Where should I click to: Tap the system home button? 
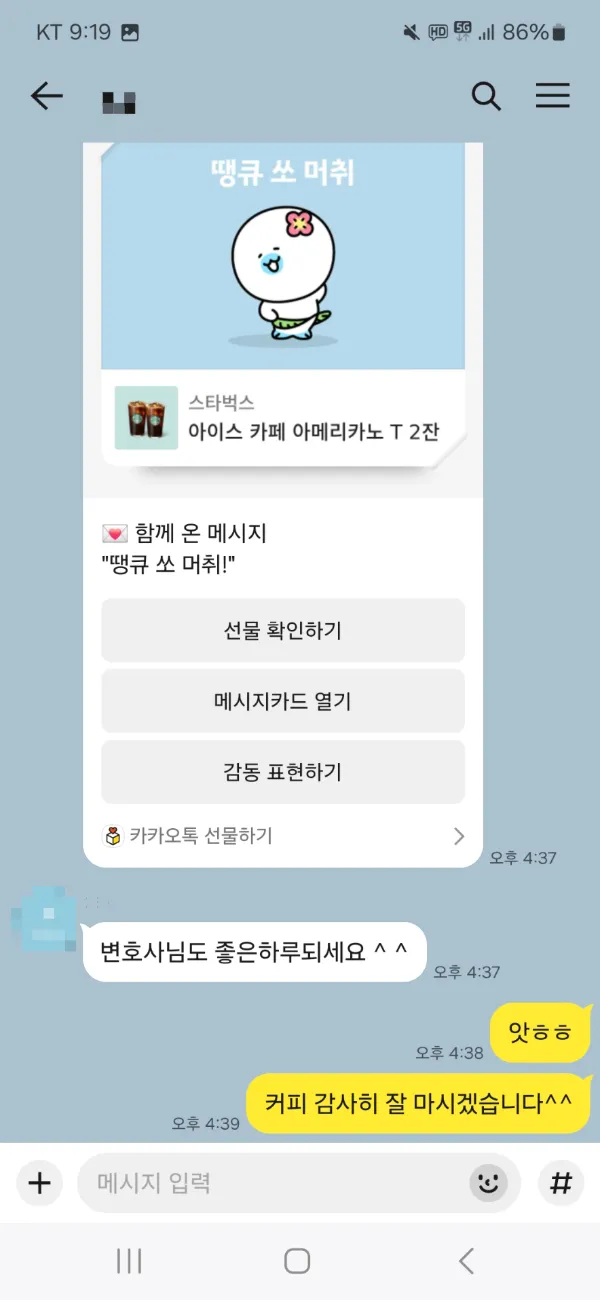click(297, 1261)
